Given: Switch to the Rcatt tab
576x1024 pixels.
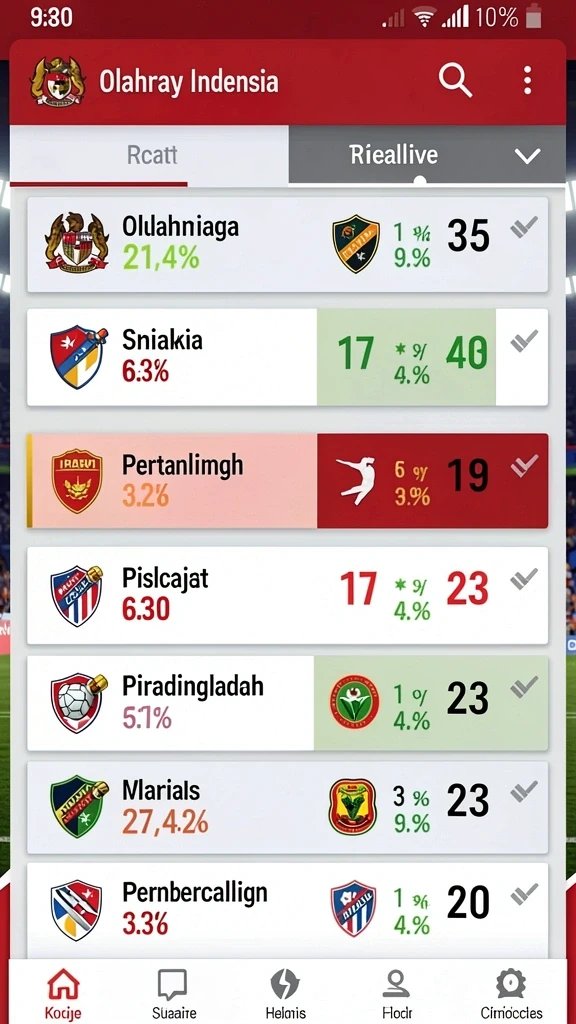Looking at the screenshot, I should (x=150, y=155).
